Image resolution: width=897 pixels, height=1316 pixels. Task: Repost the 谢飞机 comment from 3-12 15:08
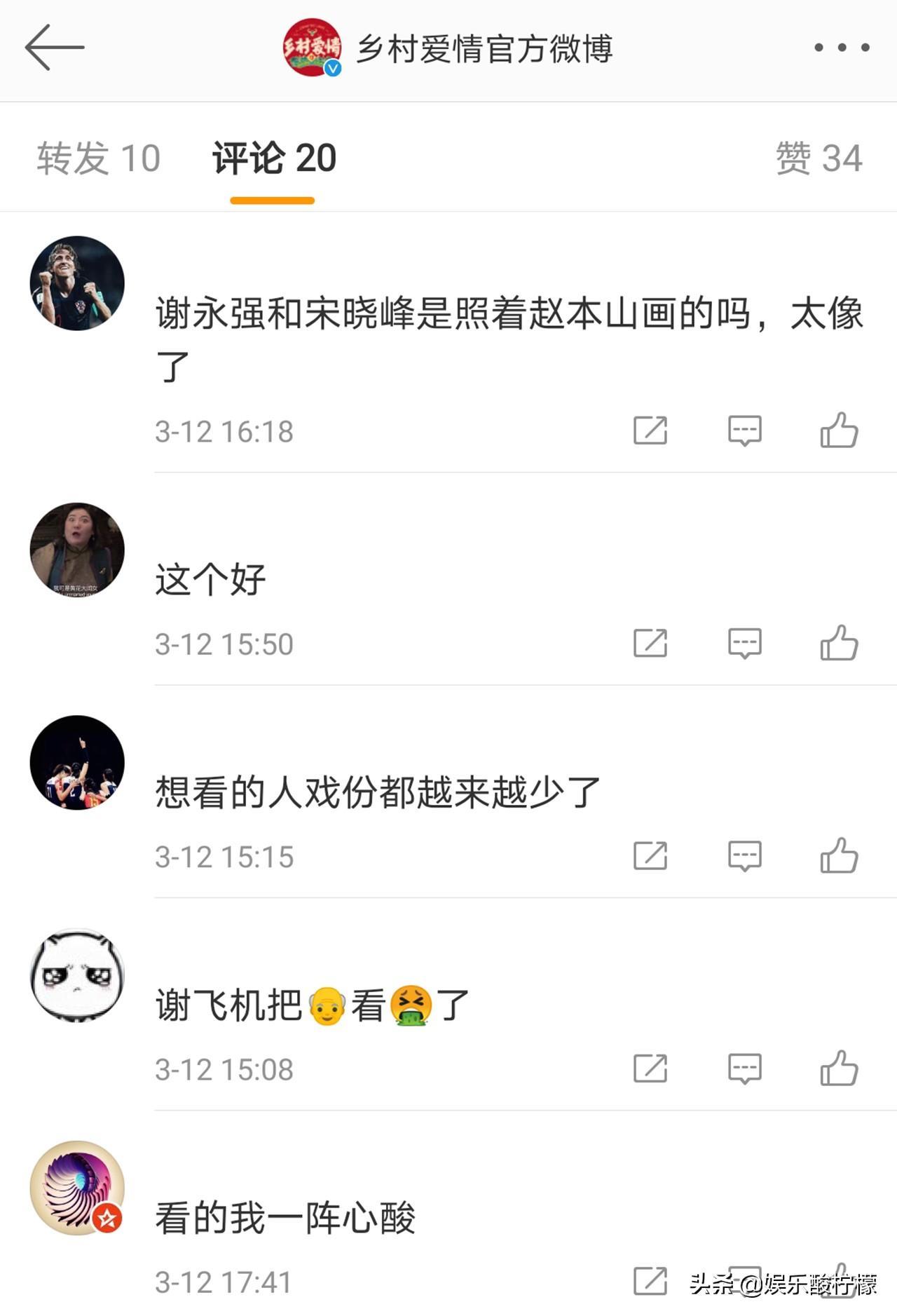click(650, 1069)
